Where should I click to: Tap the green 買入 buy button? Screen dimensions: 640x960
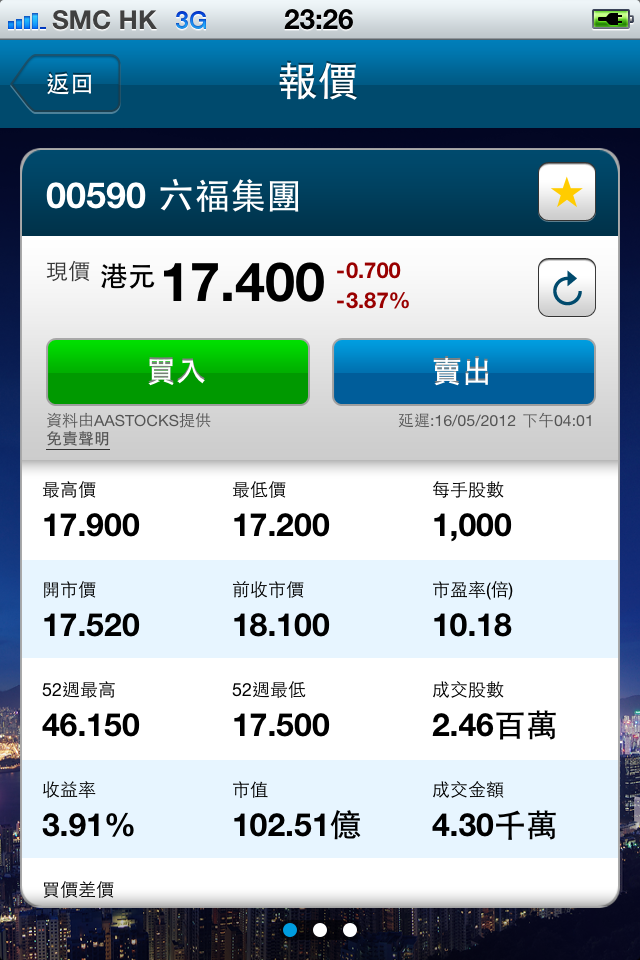(178, 372)
